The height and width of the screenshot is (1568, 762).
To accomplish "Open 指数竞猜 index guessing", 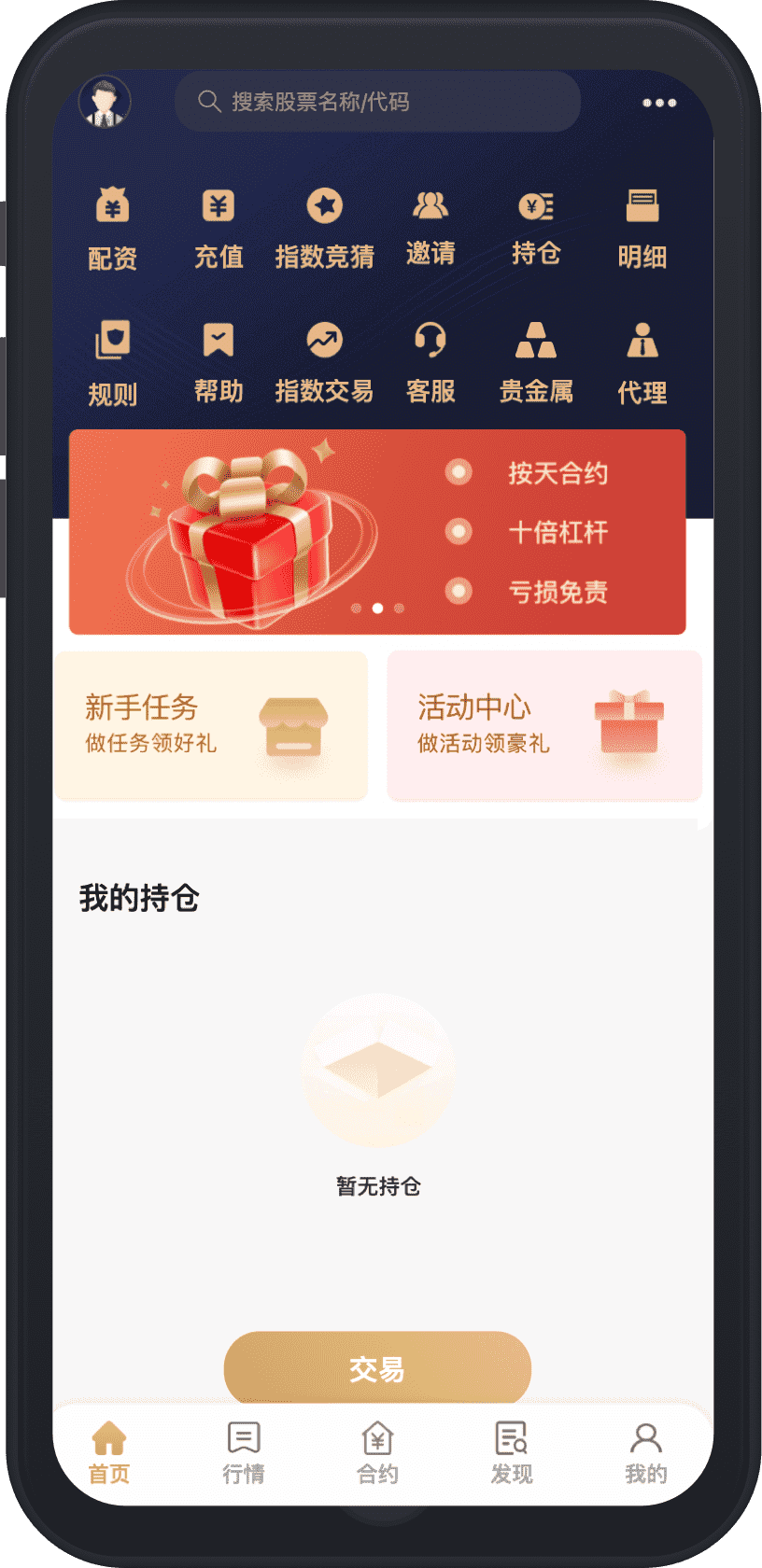I will click(x=324, y=229).
